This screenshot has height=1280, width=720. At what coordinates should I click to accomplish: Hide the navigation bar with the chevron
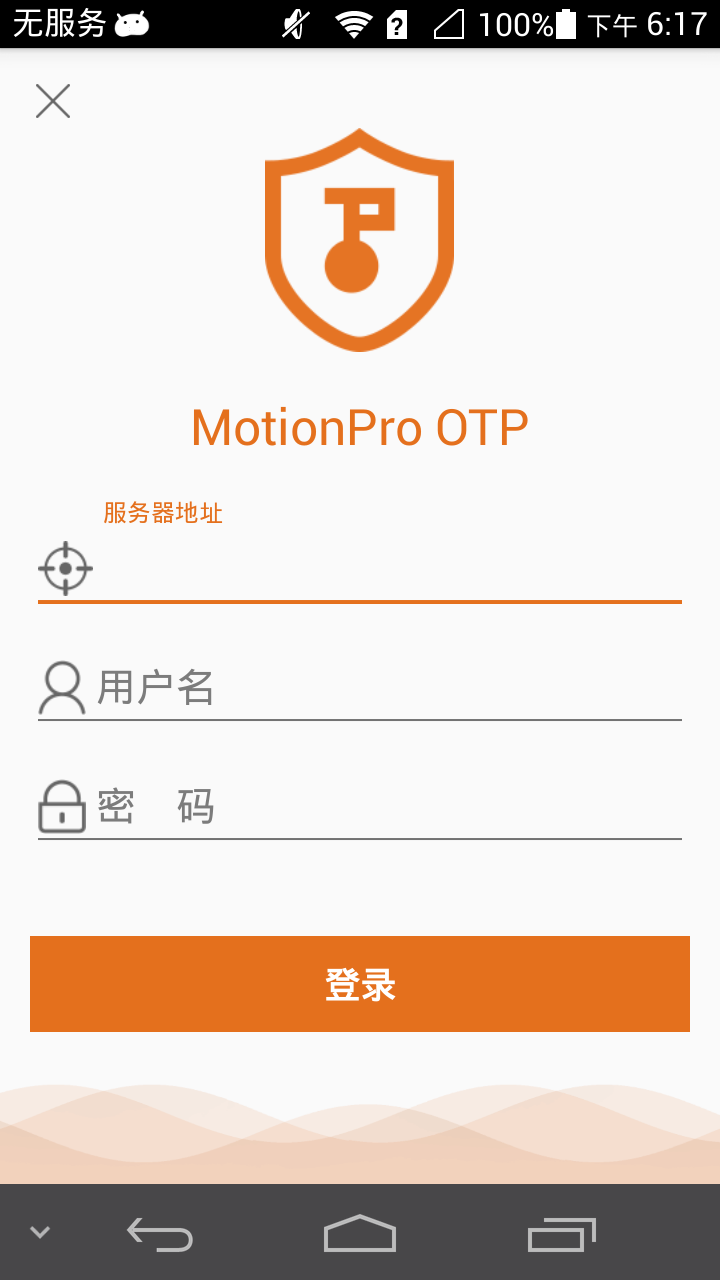[40, 1232]
